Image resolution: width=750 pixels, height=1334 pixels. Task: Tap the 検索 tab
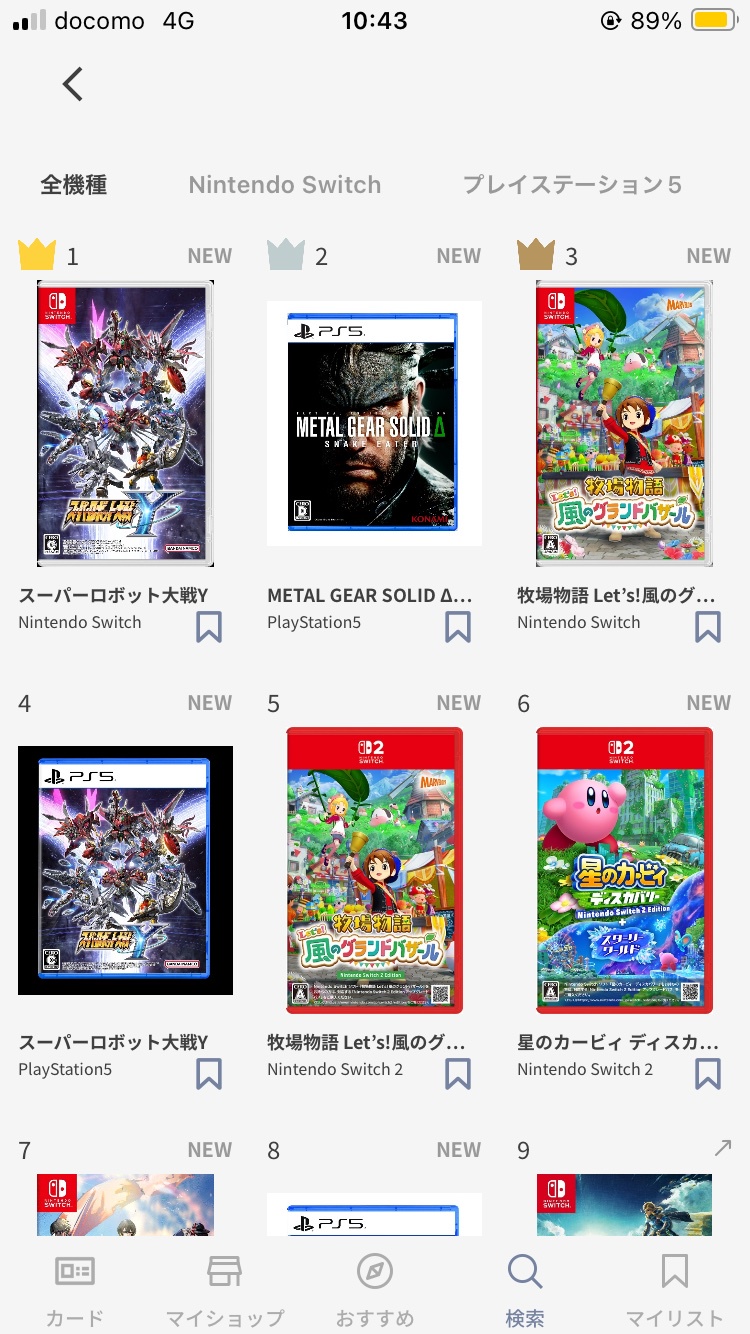(x=525, y=1288)
